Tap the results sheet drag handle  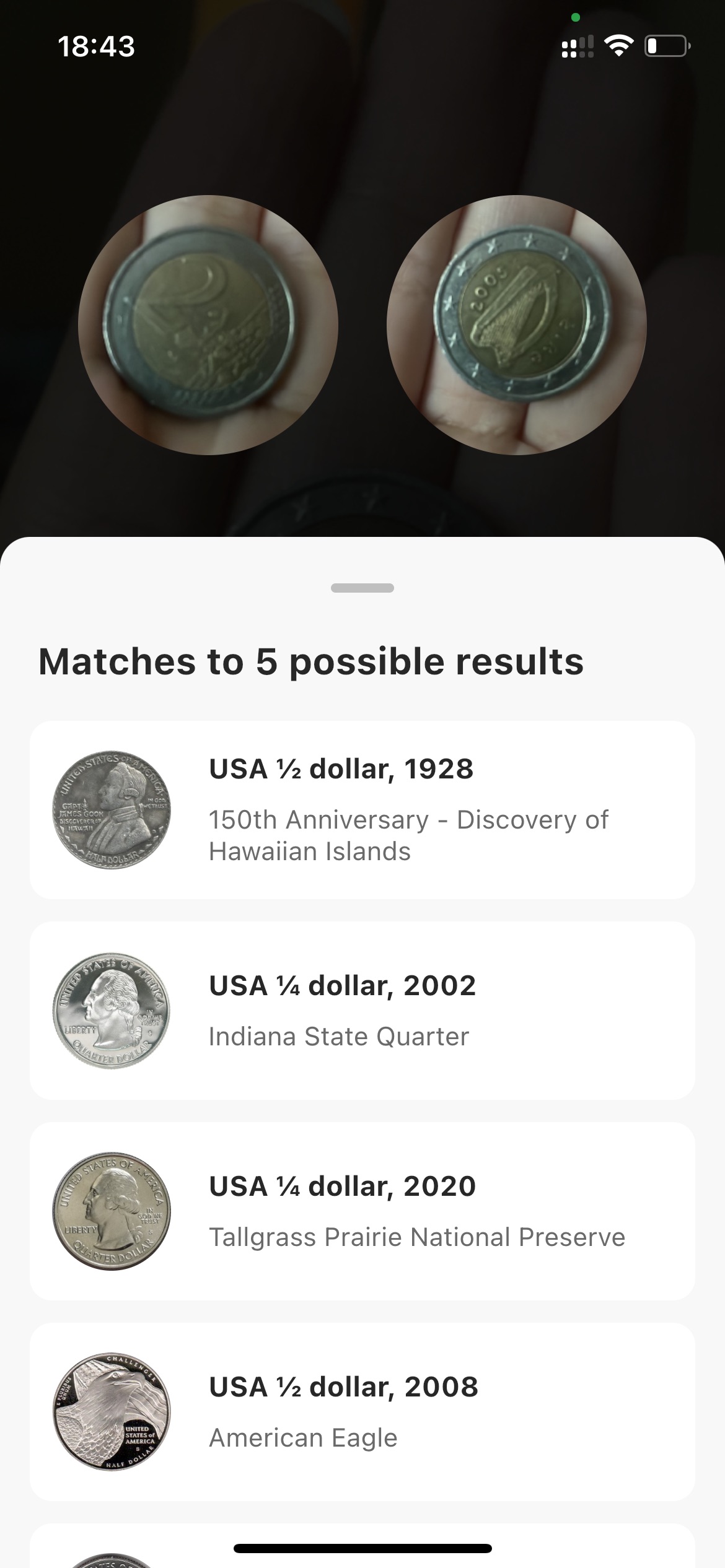362,588
